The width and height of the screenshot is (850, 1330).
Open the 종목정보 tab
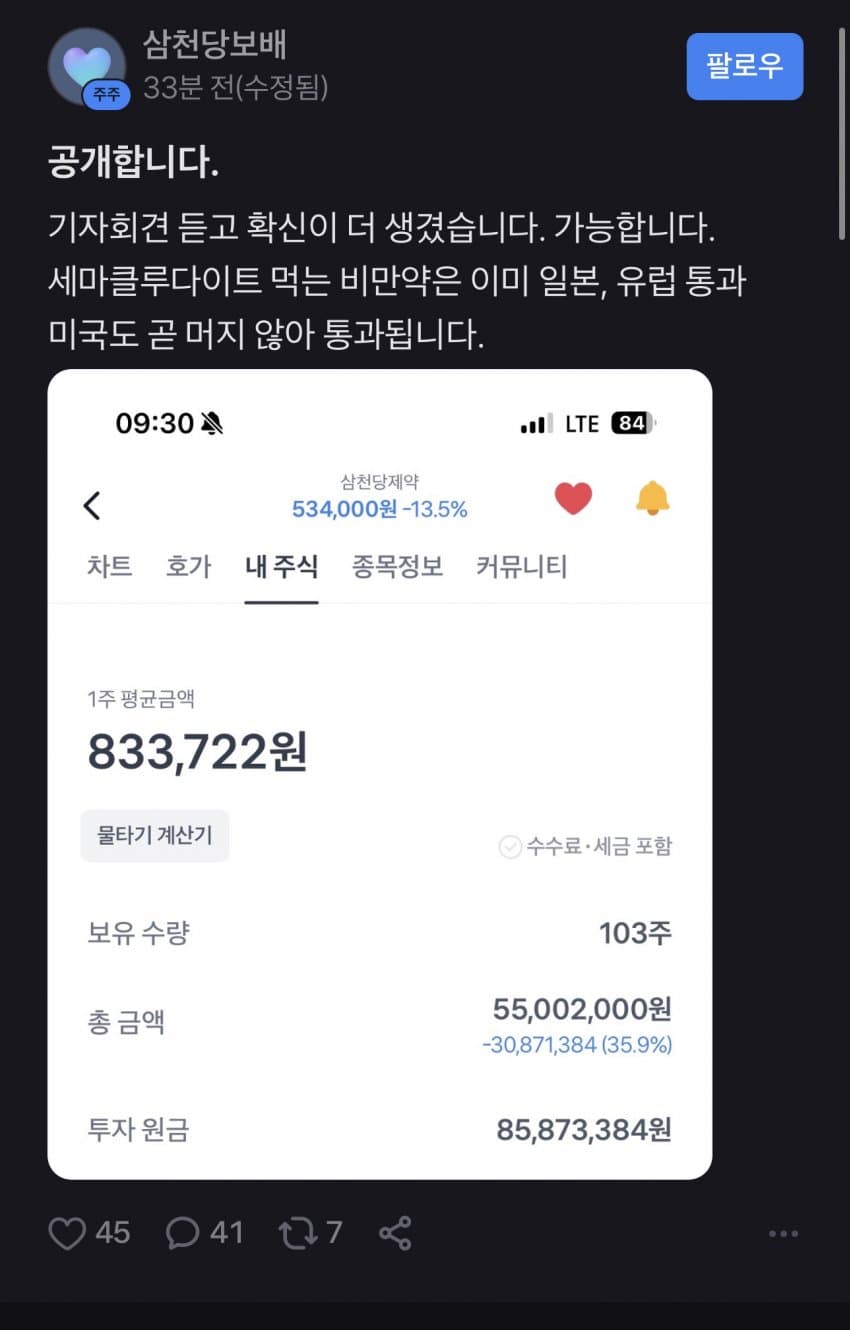pyautogui.click(x=397, y=567)
